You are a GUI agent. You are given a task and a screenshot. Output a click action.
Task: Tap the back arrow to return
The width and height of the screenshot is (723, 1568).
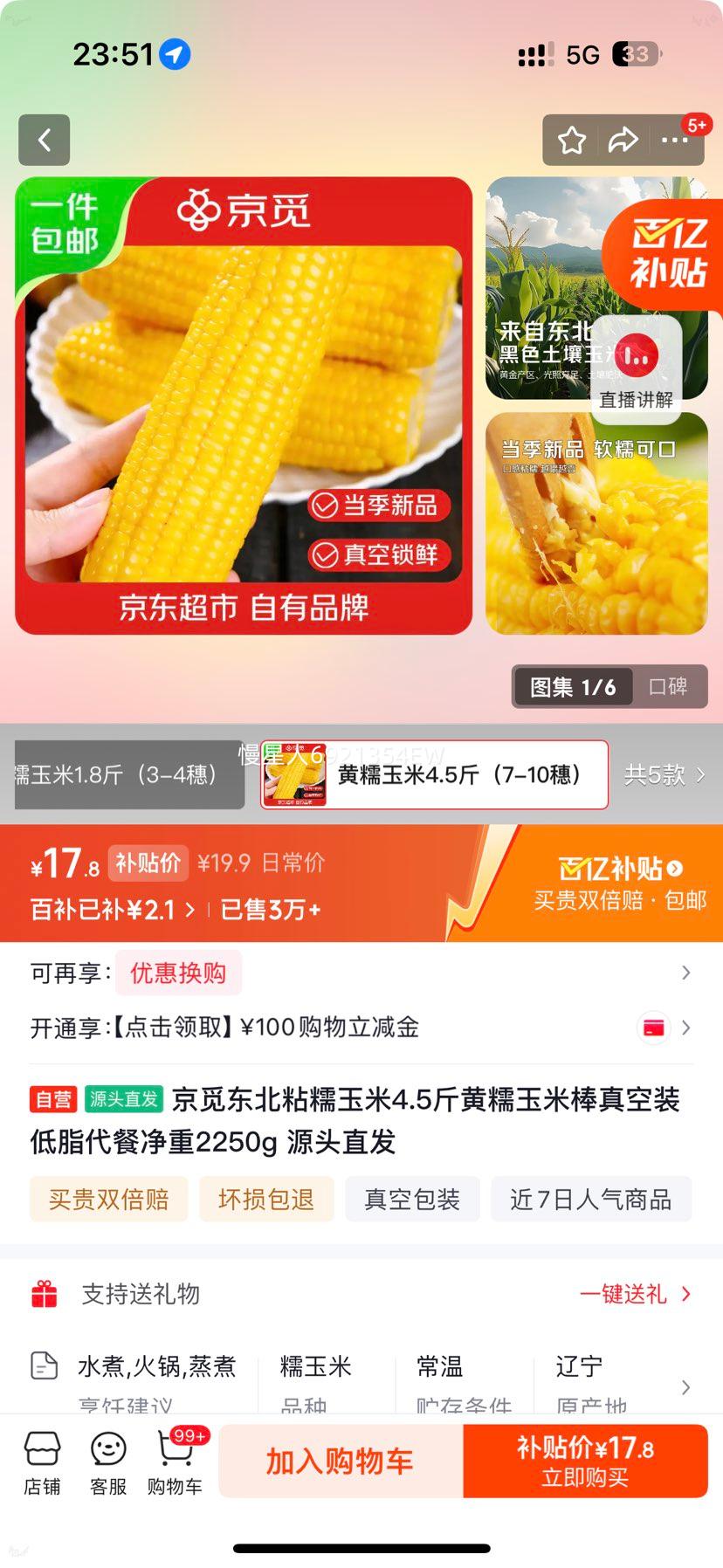tap(44, 141)
